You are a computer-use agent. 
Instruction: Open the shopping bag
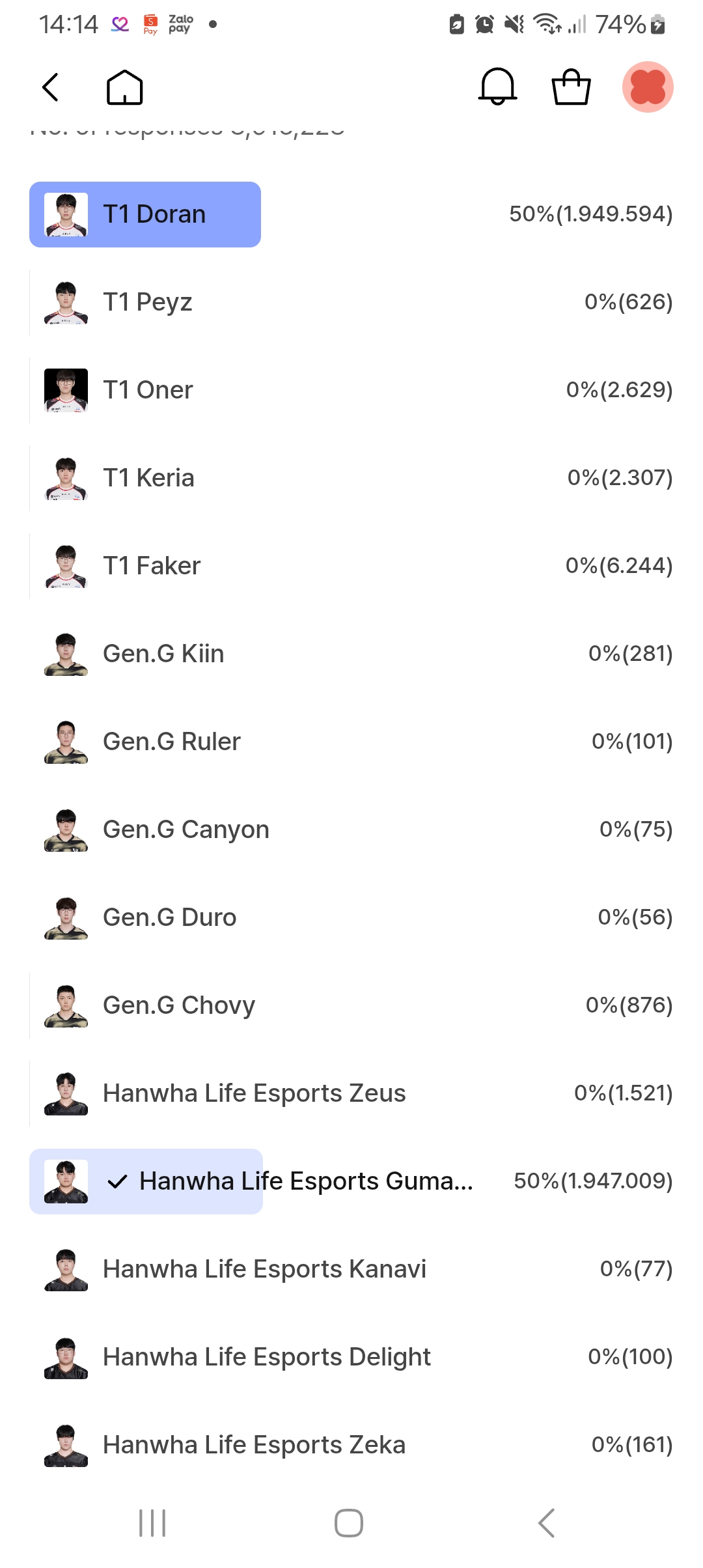pyautogui.click(x=571, y=87)
